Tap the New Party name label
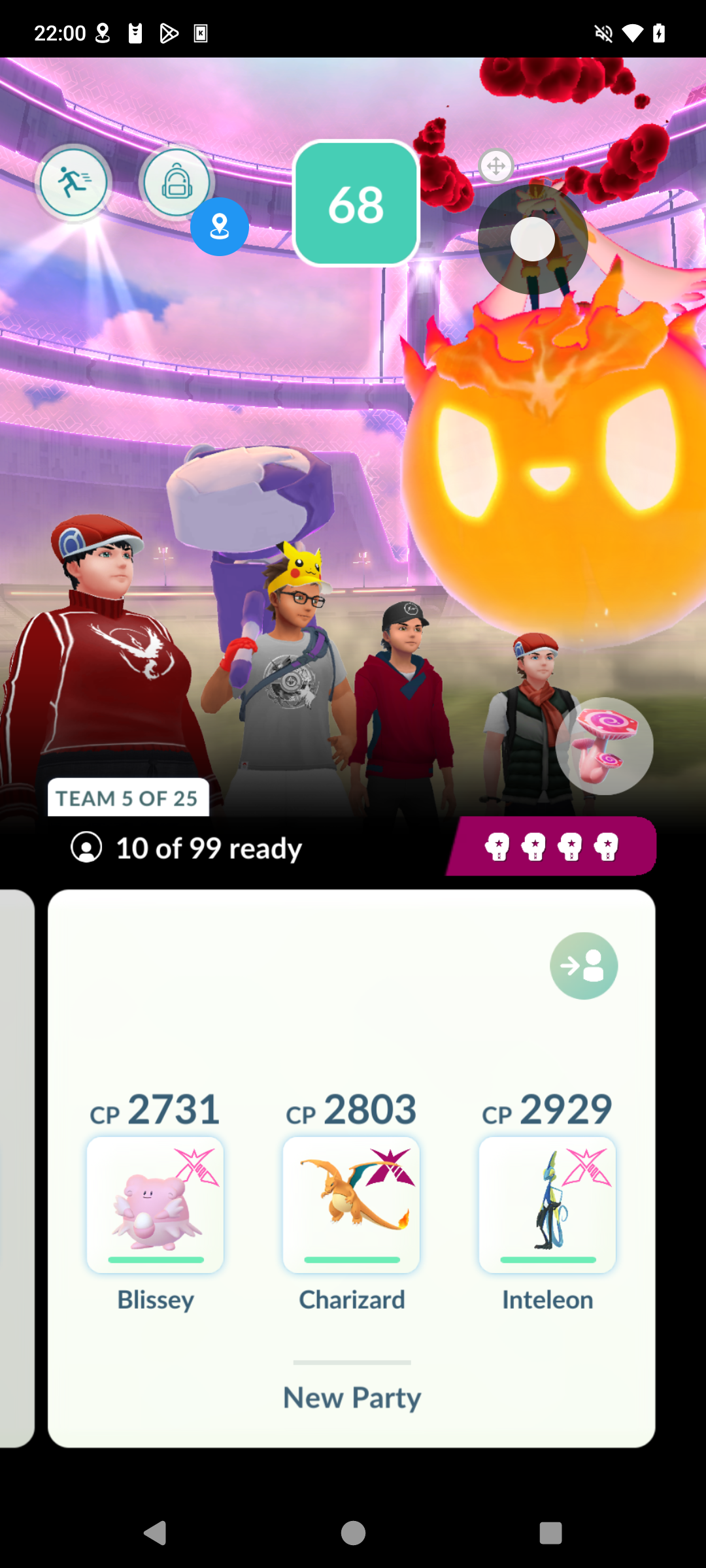This screenshot has width=706, height=1568. (352, 1397)
